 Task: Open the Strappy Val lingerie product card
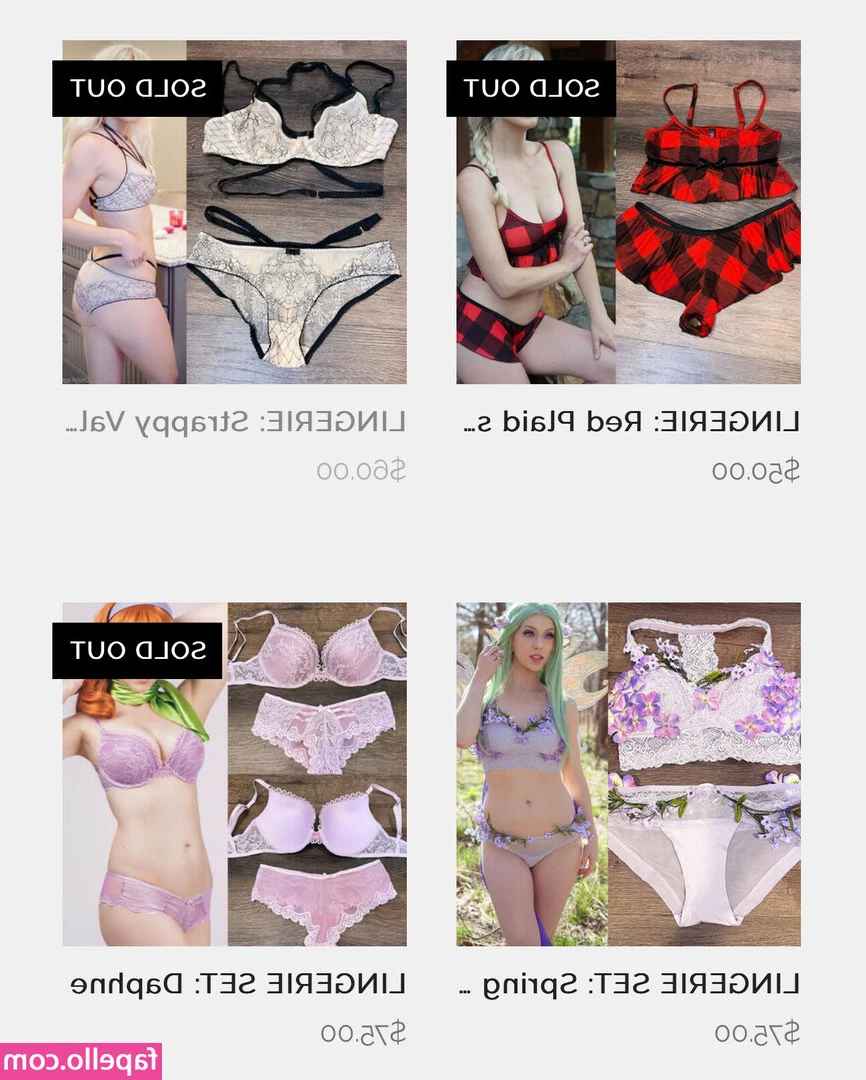tap(234, 212)
